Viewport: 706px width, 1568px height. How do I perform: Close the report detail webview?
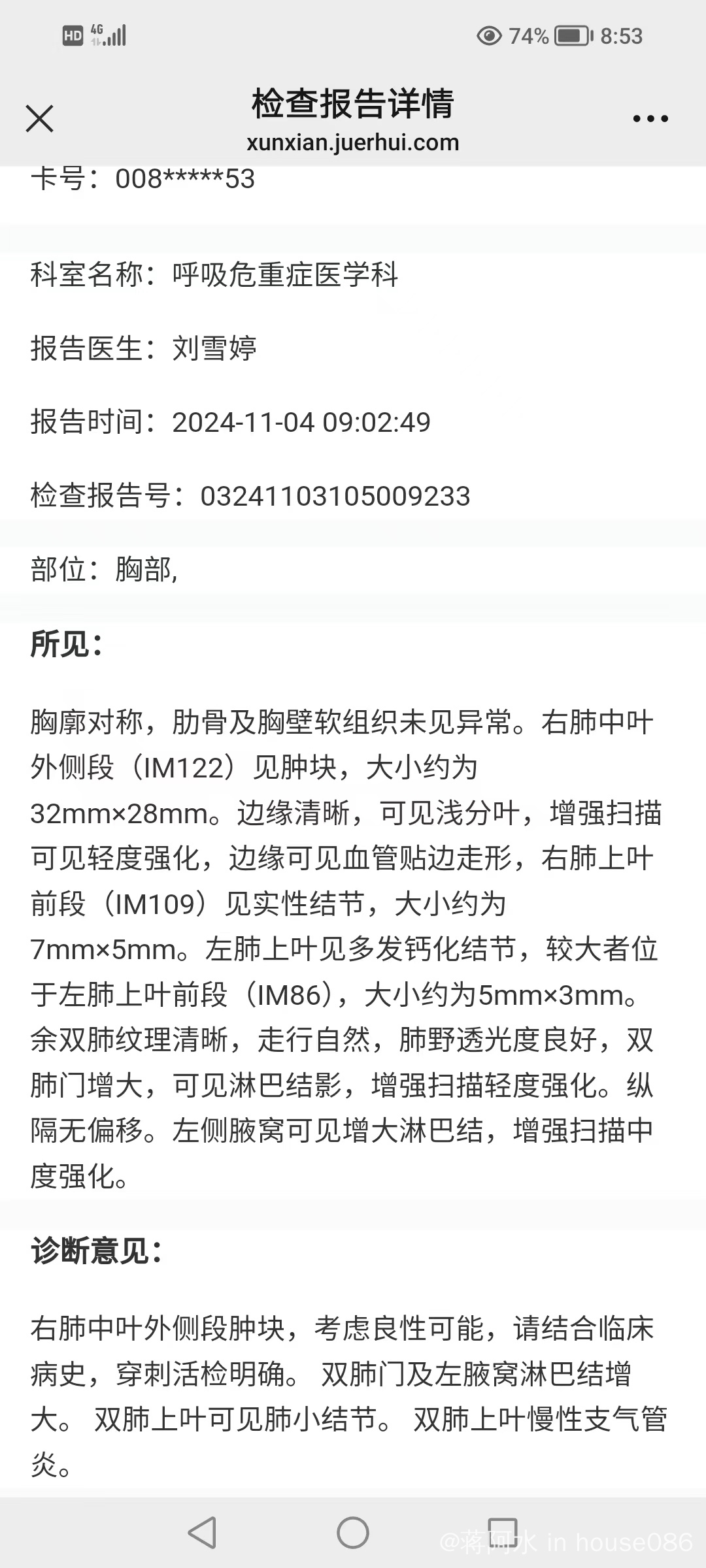point(39,118)
